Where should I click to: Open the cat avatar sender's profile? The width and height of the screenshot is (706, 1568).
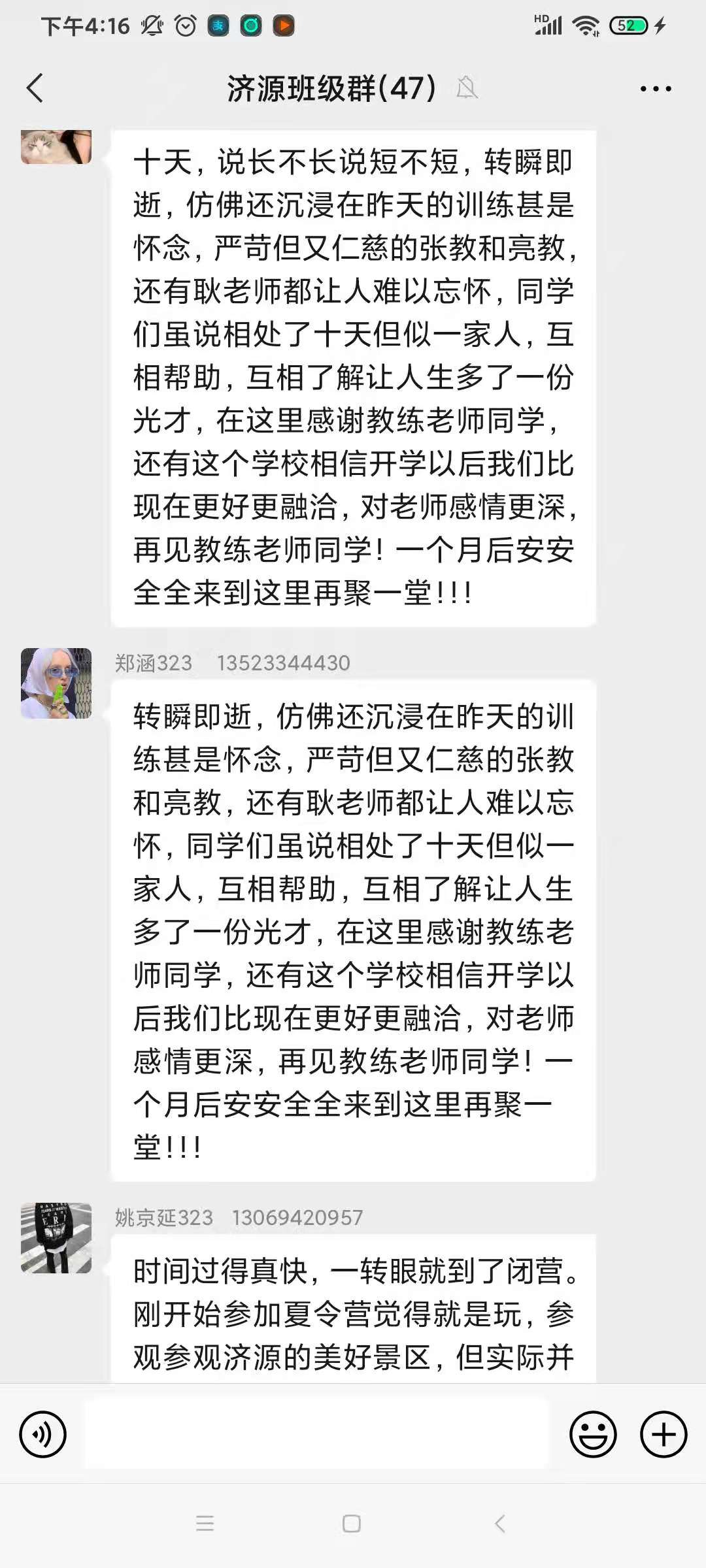56,146
